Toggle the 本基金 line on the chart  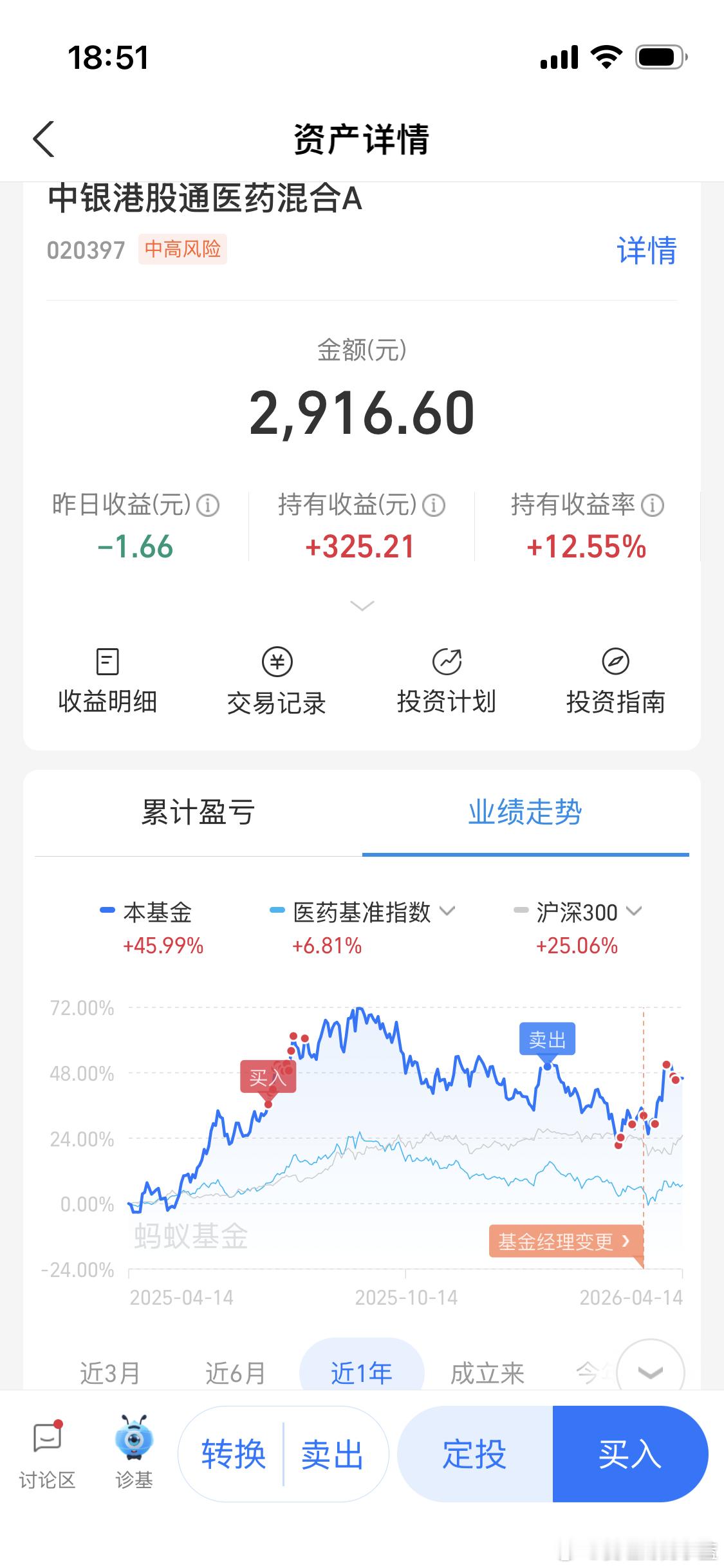coord(156,912)
